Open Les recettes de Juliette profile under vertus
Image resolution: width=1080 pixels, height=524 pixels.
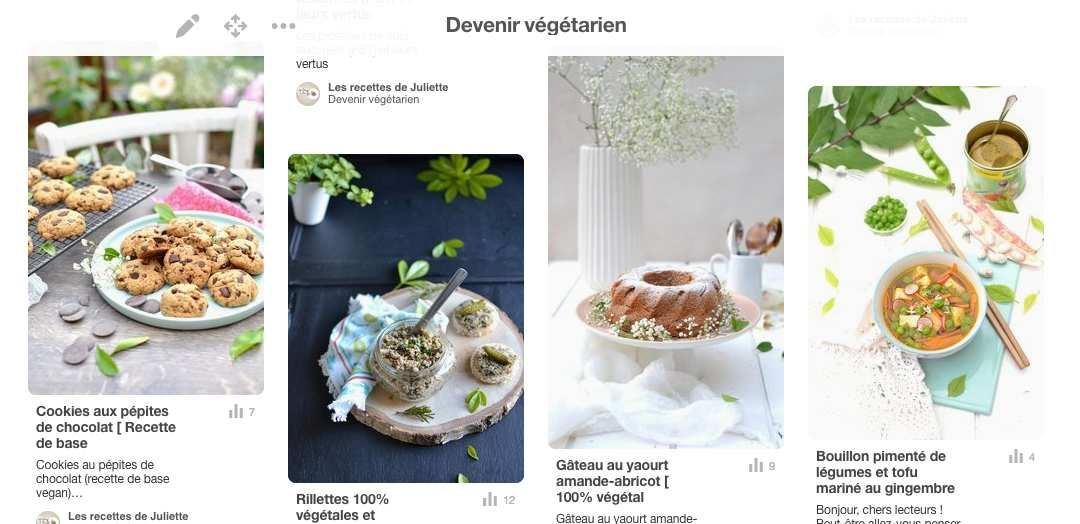(388, 88)
